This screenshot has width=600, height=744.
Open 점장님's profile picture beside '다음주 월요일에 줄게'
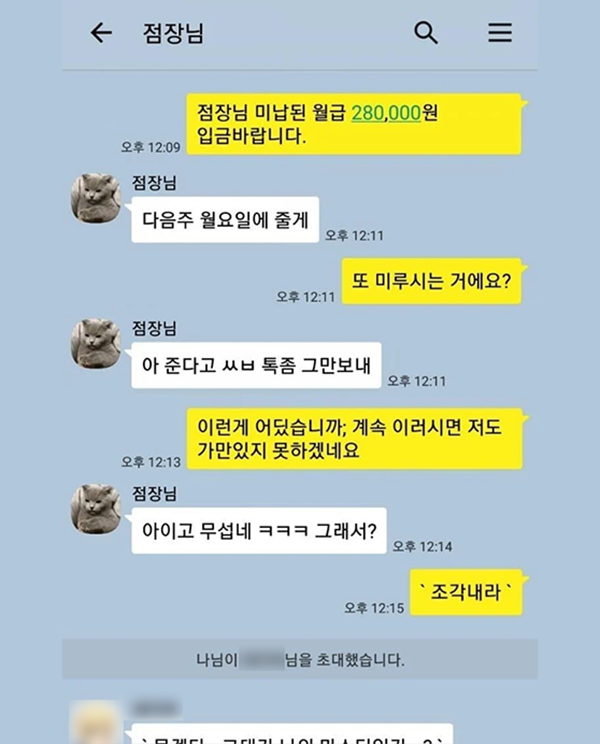click(x=96, y=197)
